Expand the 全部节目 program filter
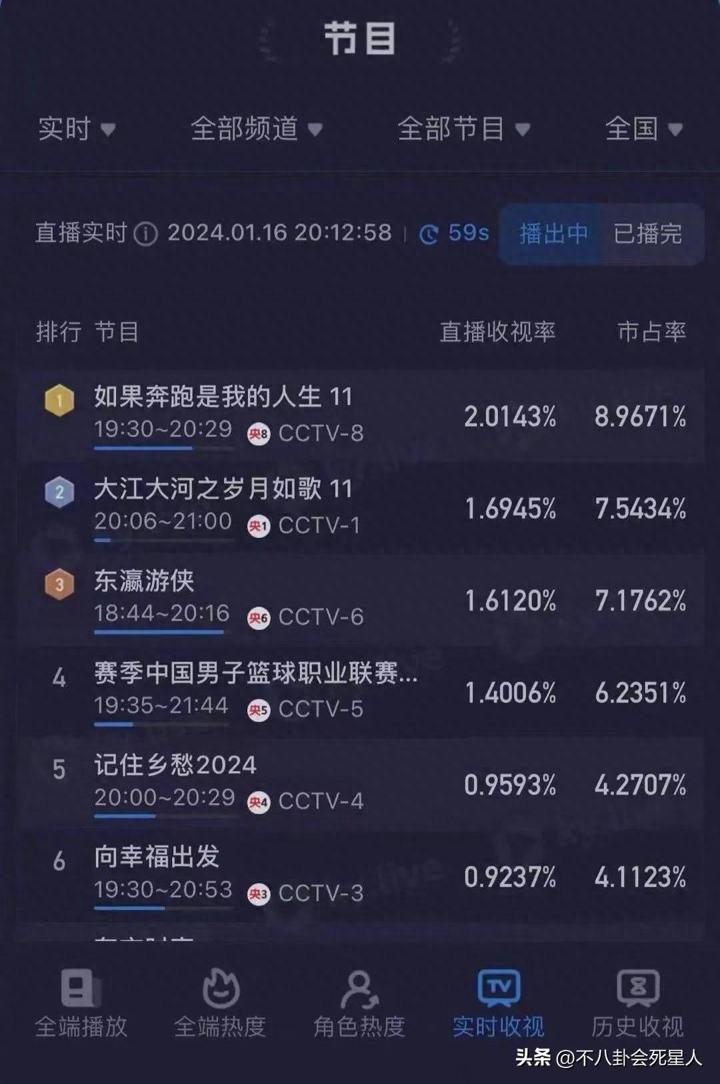This screenshot has width=720, height=1084. [x=463, y=129]
